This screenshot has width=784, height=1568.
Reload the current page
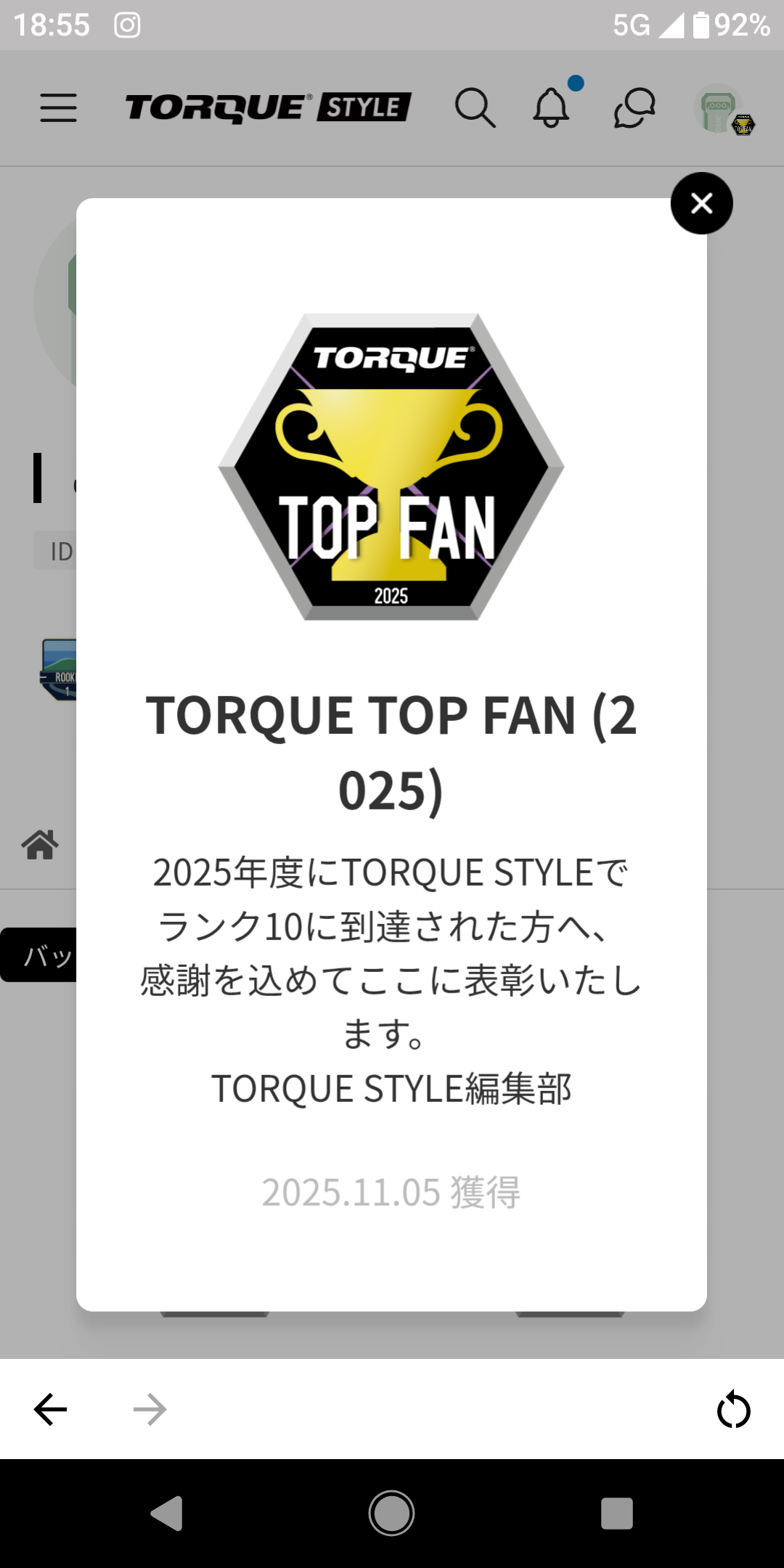pyautogui.click(x=733, y=1410)
